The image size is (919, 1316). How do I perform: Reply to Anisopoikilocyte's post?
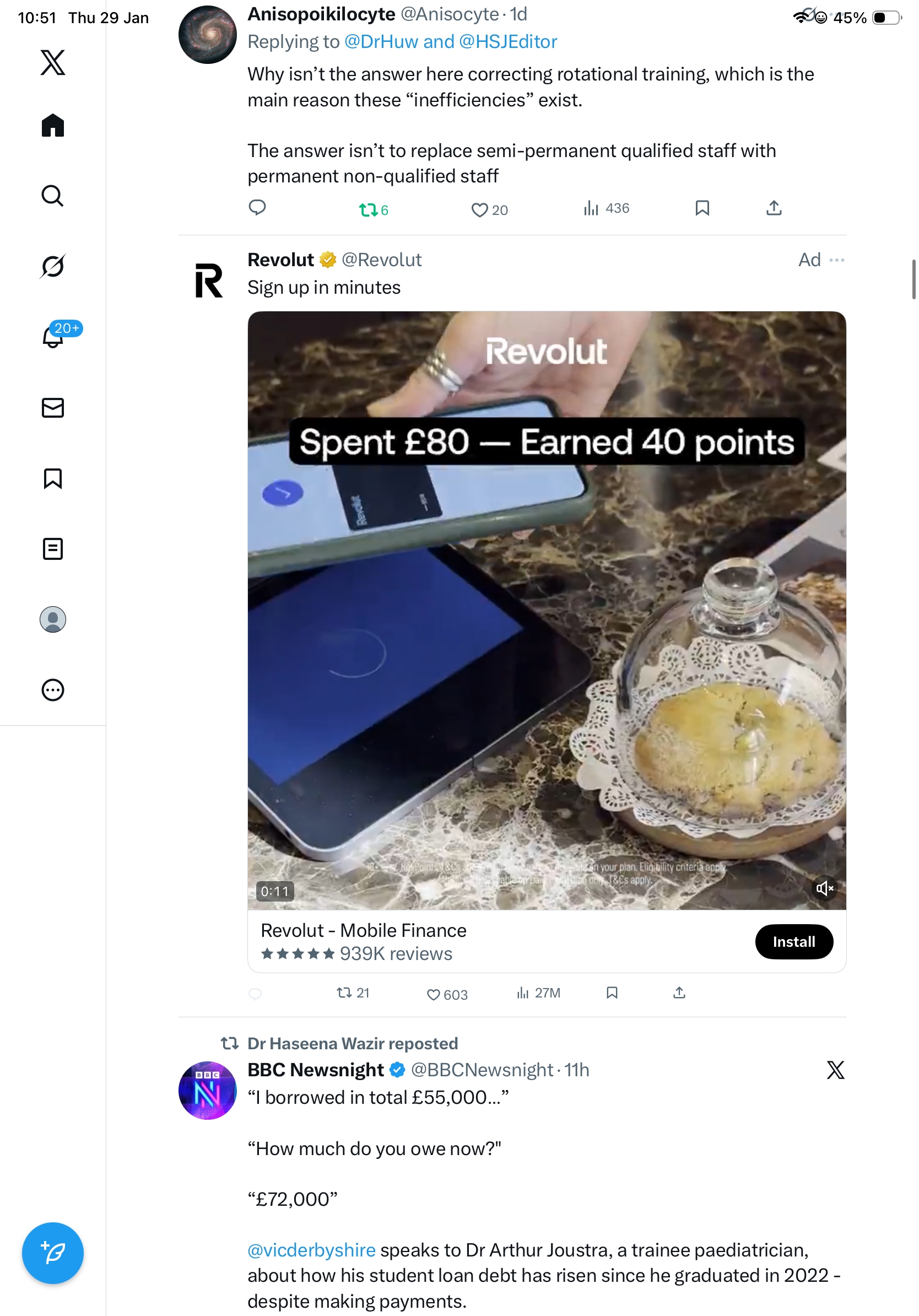(x=257, y=208)
